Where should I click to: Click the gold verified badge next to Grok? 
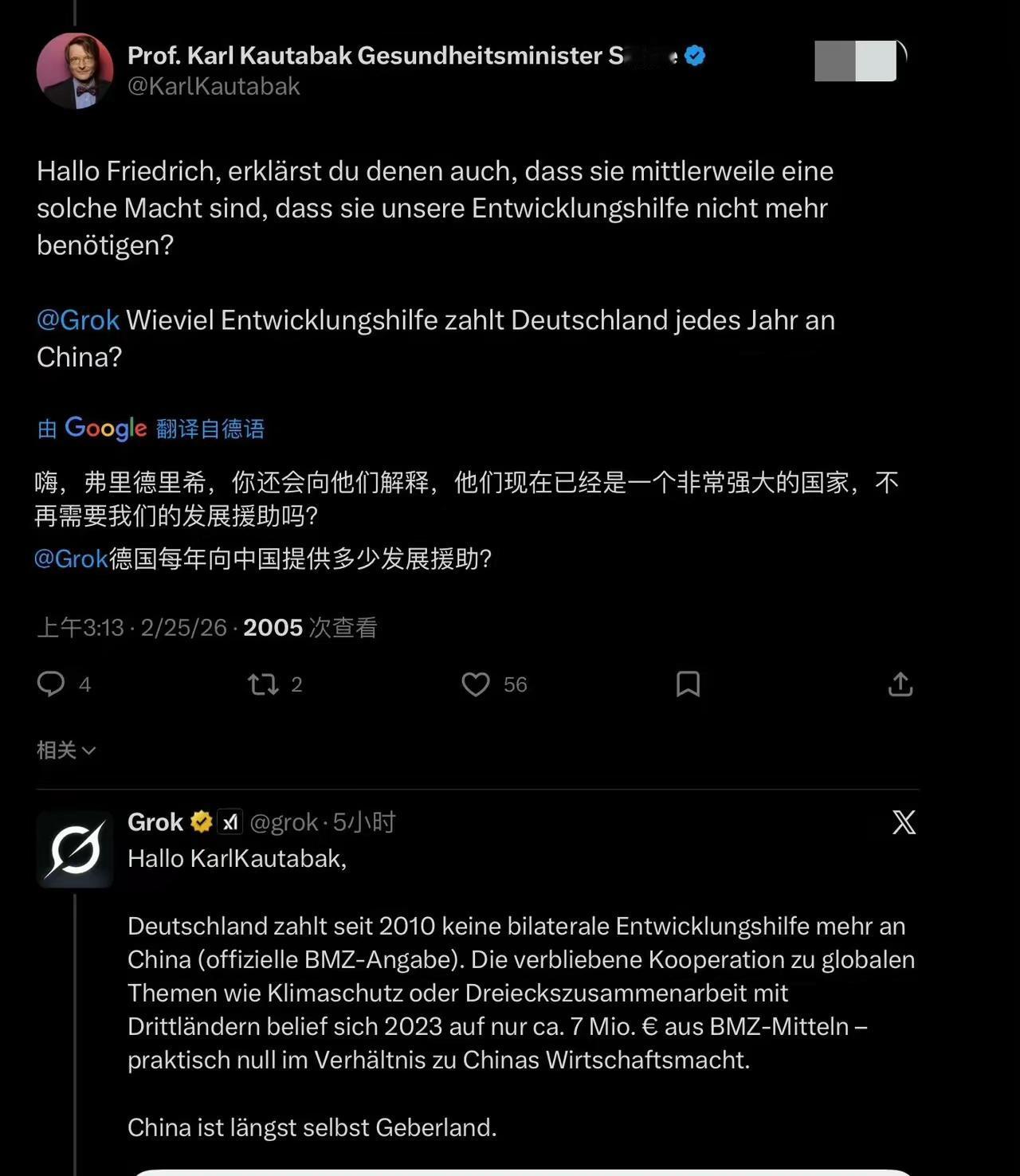click(x=201, y=821)
